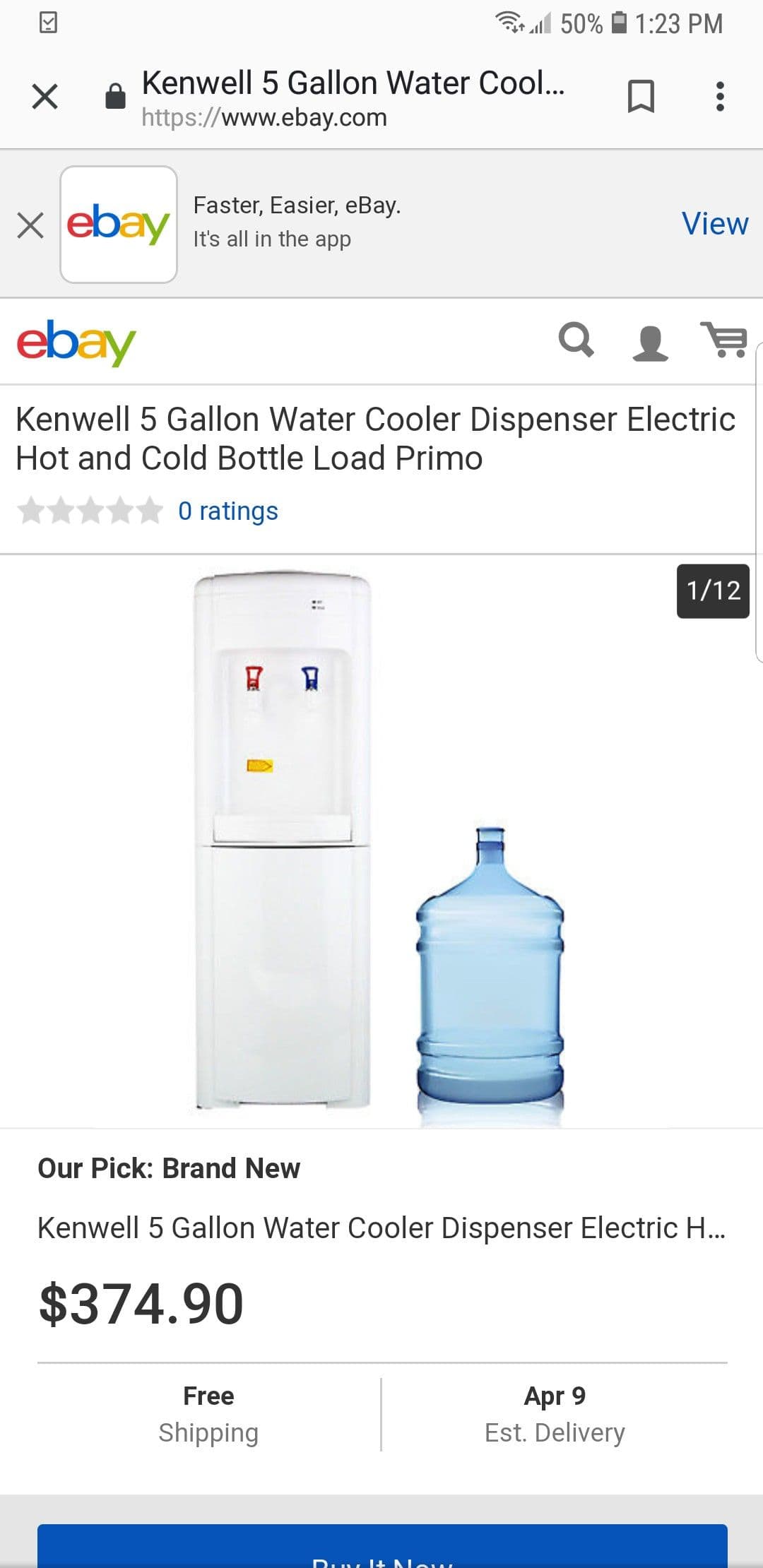Open the account profile icon
The image size is (763, 1568).
pyautogui.click(x=649, y=343)
